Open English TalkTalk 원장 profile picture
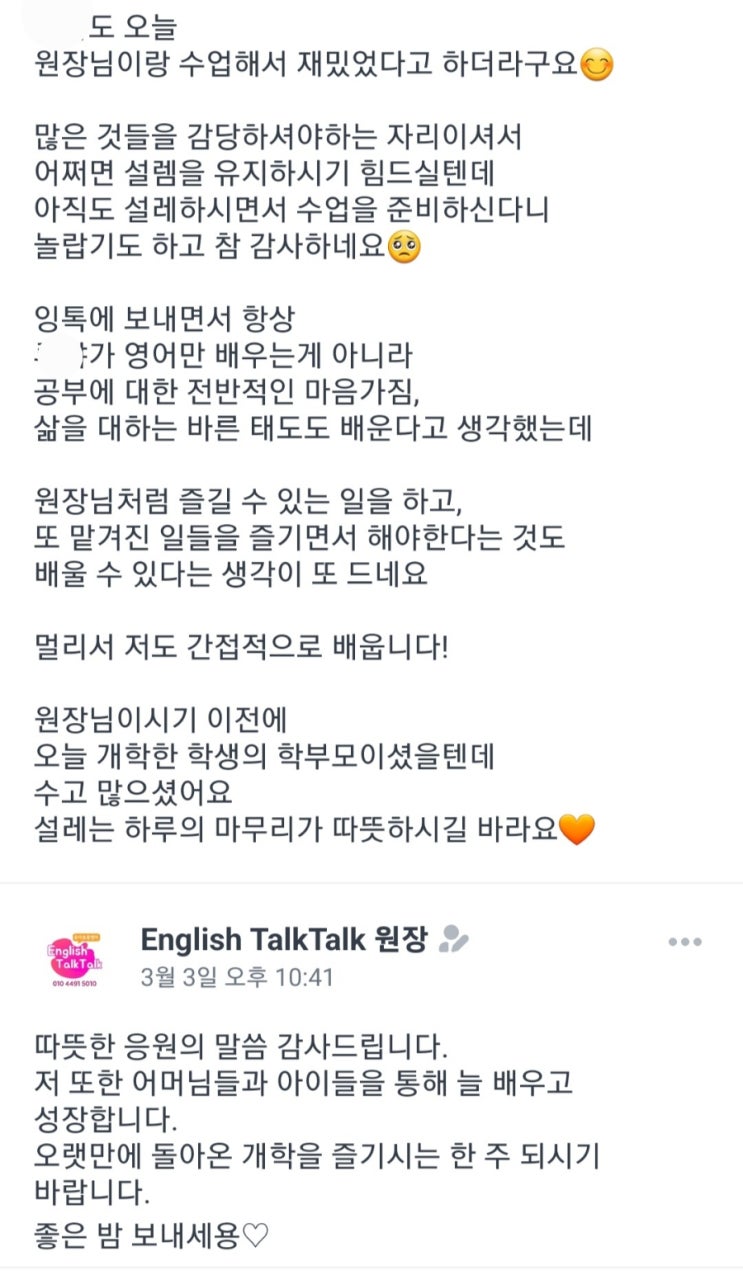This screenshot has width=743, height=1280. (x=74, y=958)
